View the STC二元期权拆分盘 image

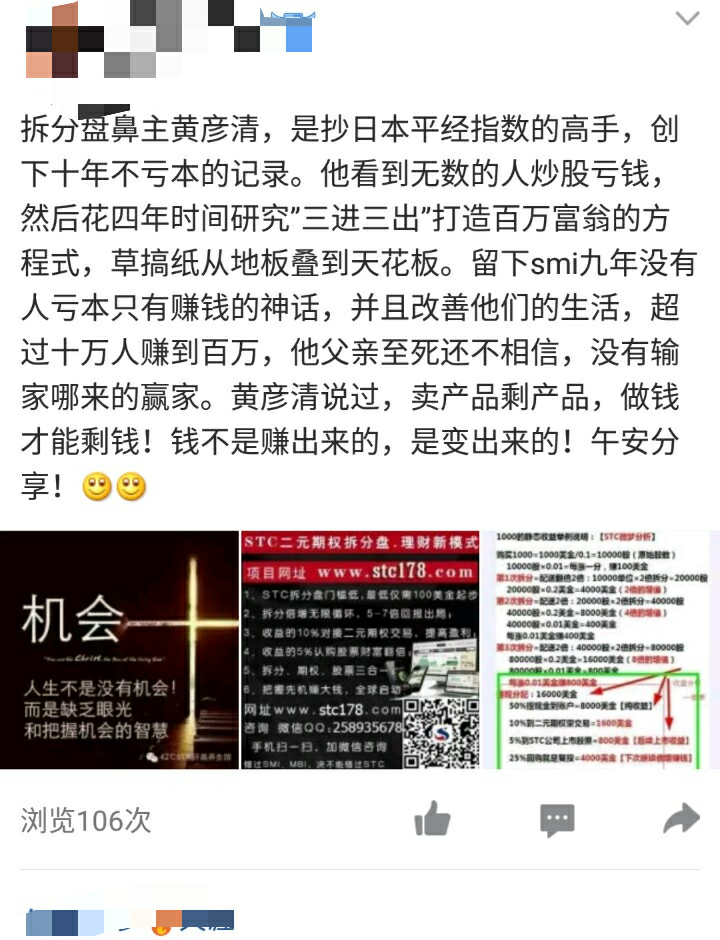358,650
